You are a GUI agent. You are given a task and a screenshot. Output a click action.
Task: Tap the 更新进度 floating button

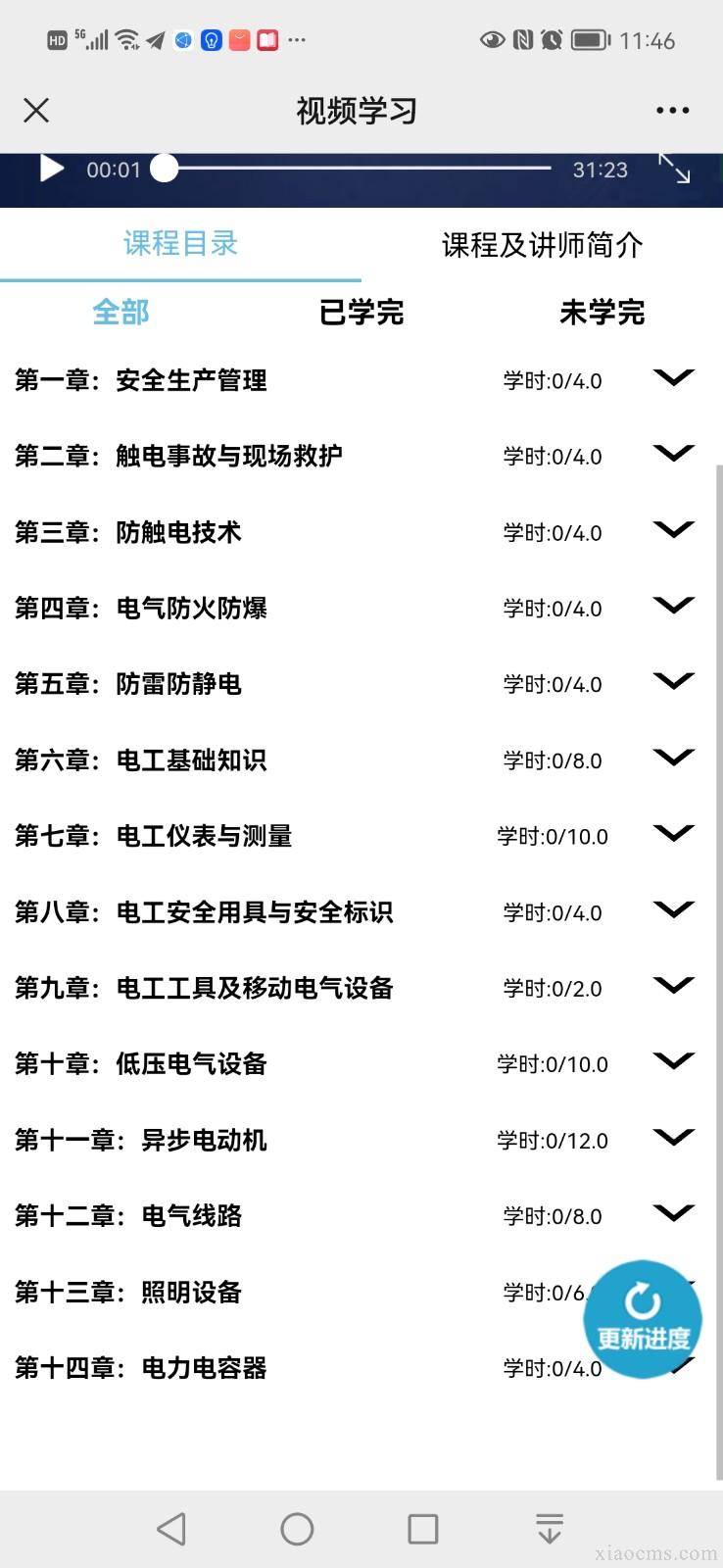643,1319
